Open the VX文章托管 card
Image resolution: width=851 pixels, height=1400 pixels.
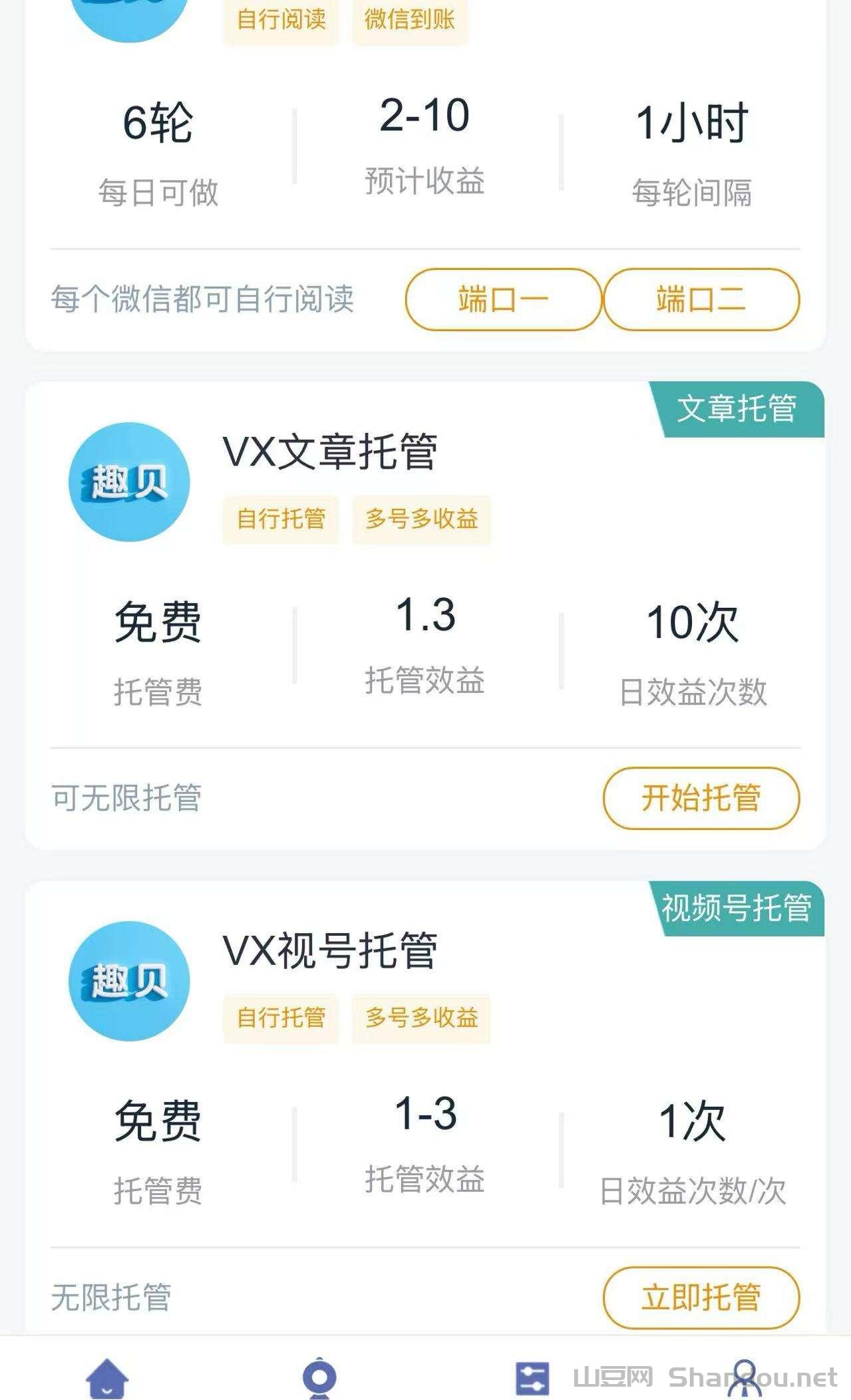[330, 452]
